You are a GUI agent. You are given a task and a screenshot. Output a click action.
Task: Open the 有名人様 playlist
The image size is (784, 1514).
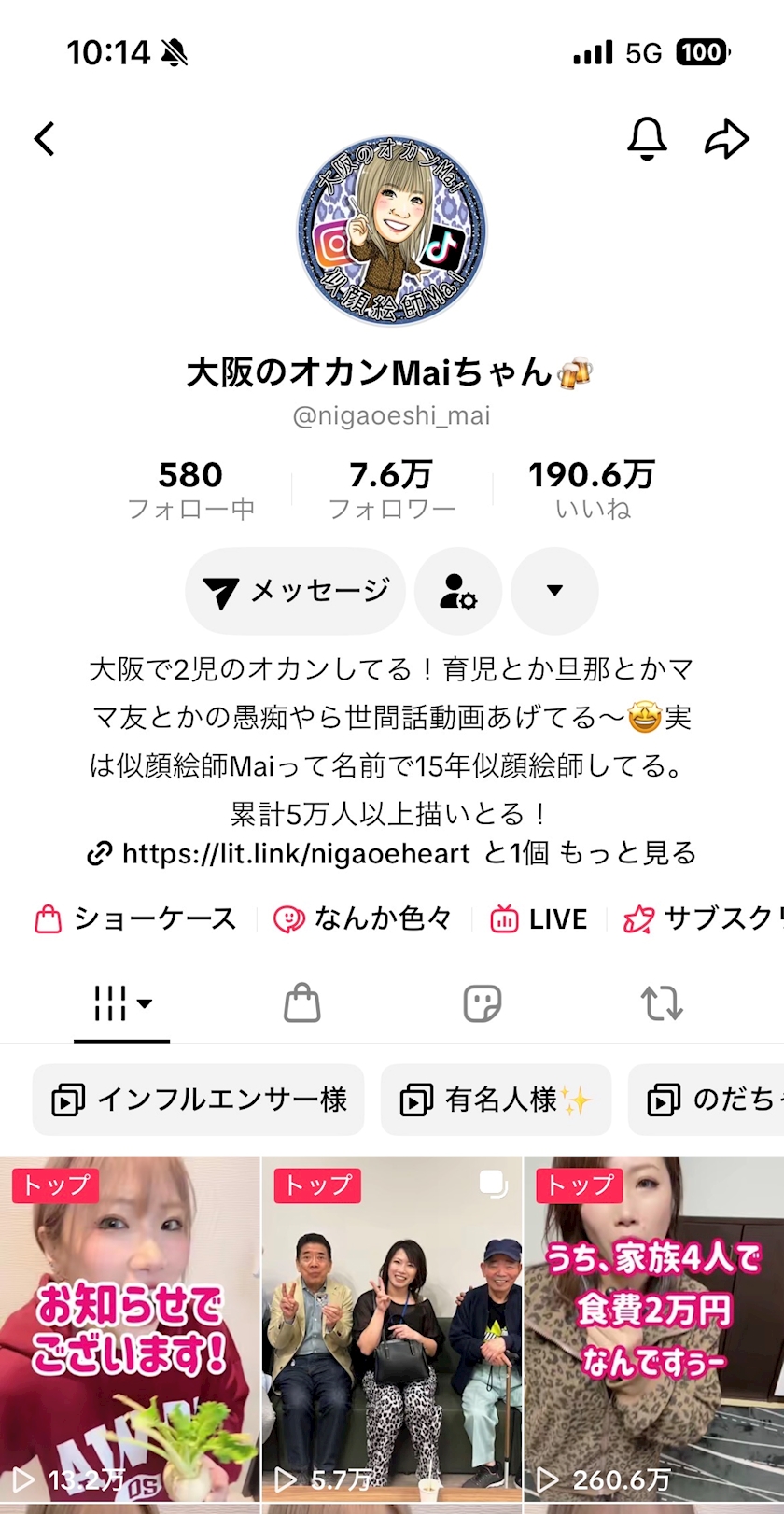pyautogui.click(x=496, y=1100)
